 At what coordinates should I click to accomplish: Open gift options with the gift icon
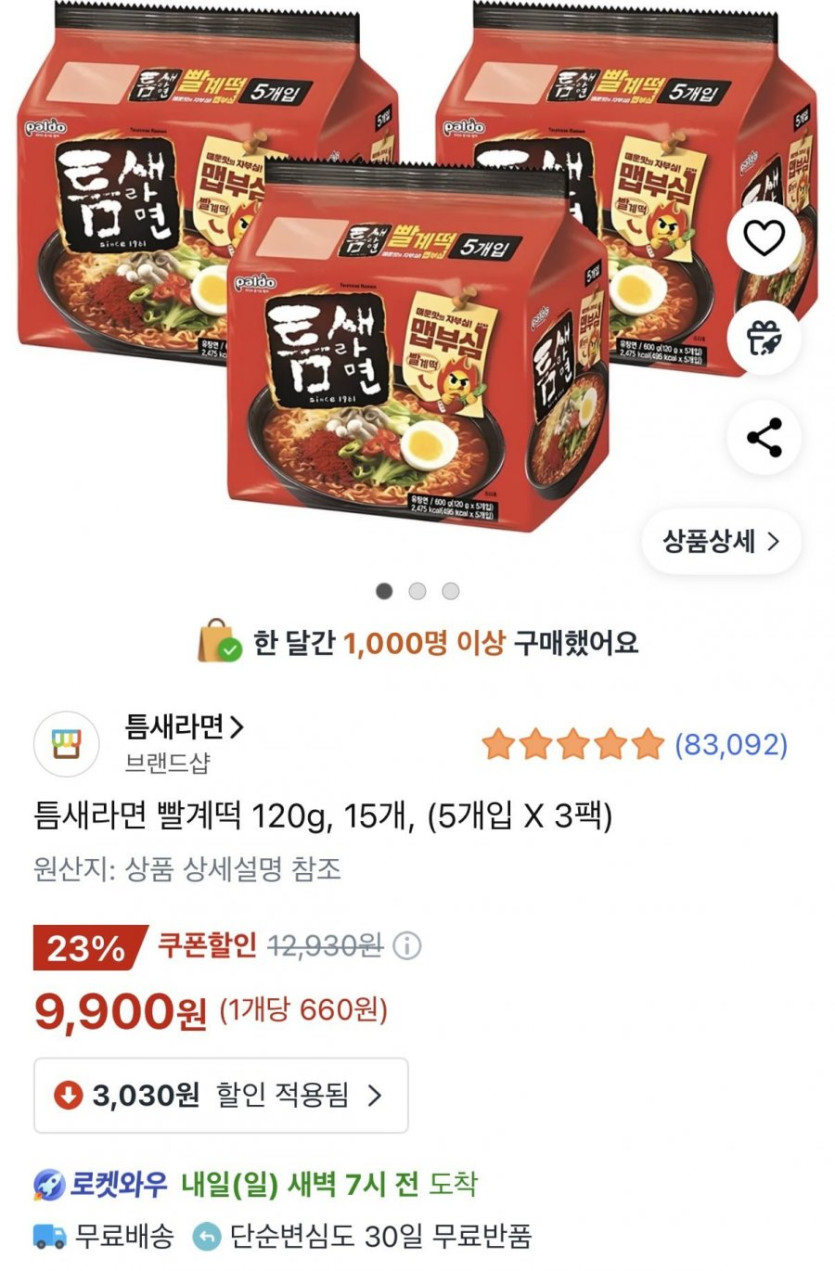[x=763, y=338]
